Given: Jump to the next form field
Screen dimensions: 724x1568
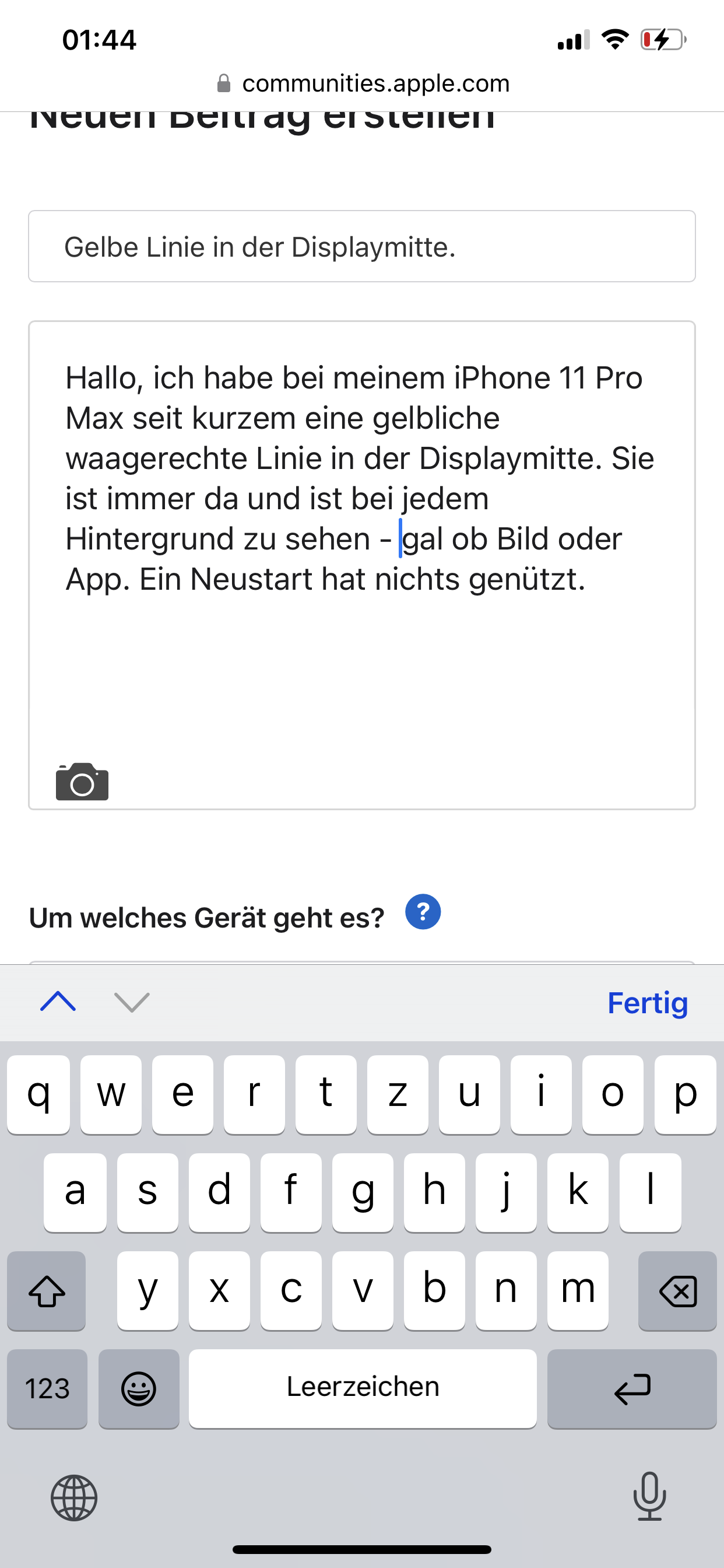Looking at the screenshot, I should coord(132,1002).
